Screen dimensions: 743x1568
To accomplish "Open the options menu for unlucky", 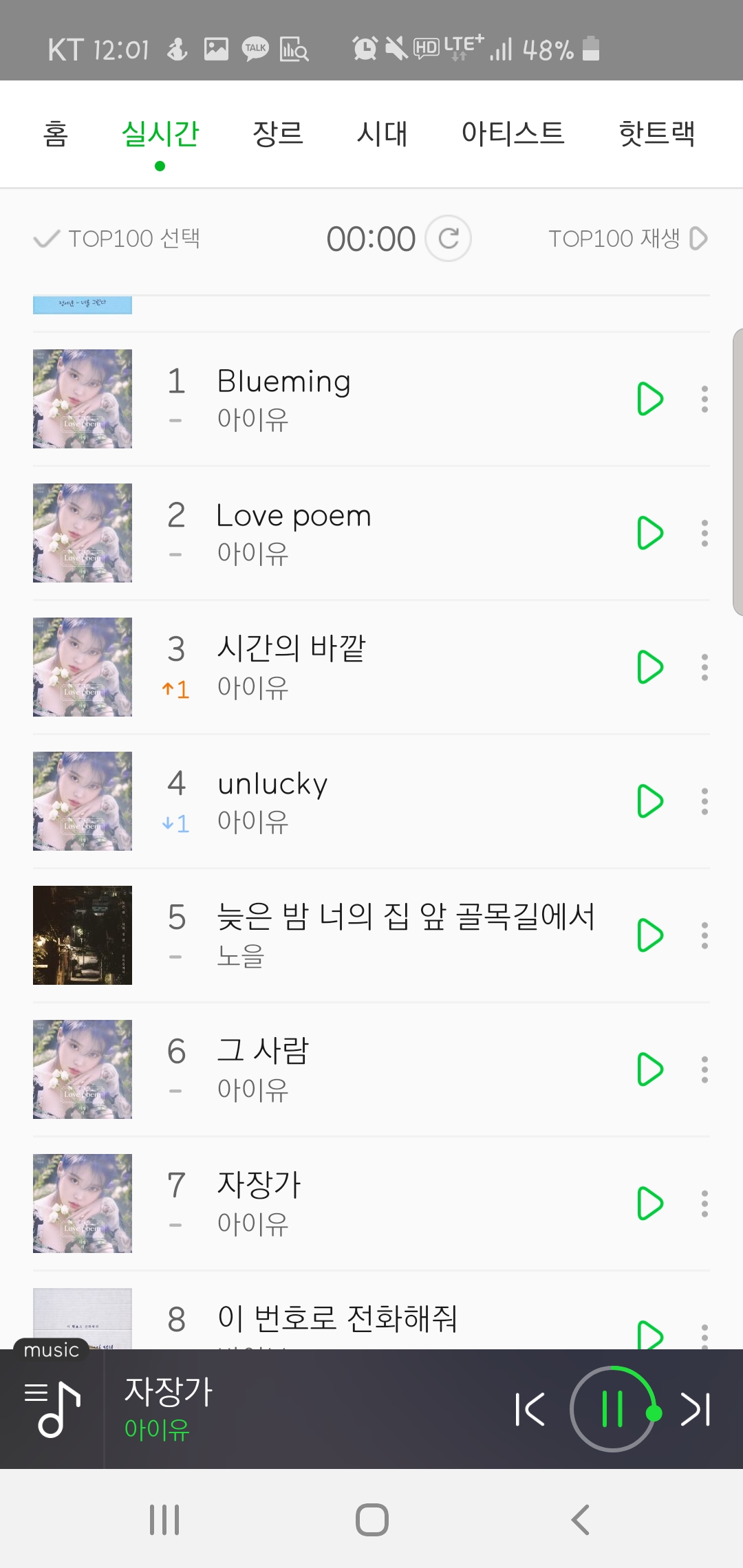I will (x=704, y=800).
